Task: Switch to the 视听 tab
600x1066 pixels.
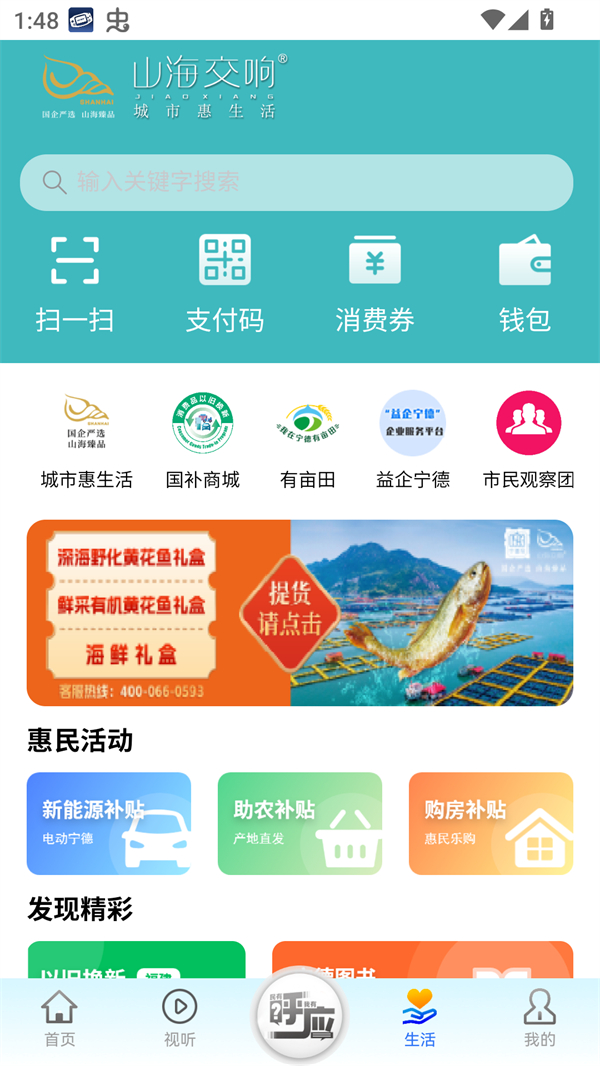Action: coord(180,1018)
